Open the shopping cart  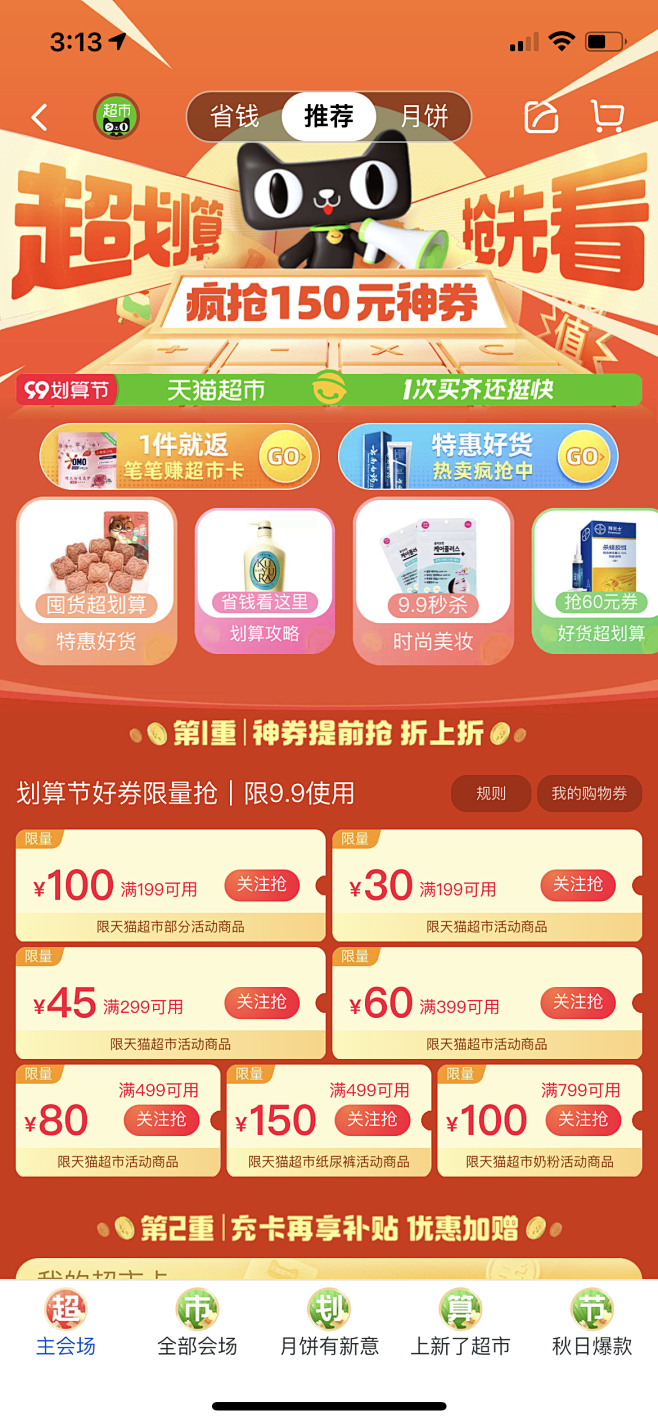[x=606, y=117]
